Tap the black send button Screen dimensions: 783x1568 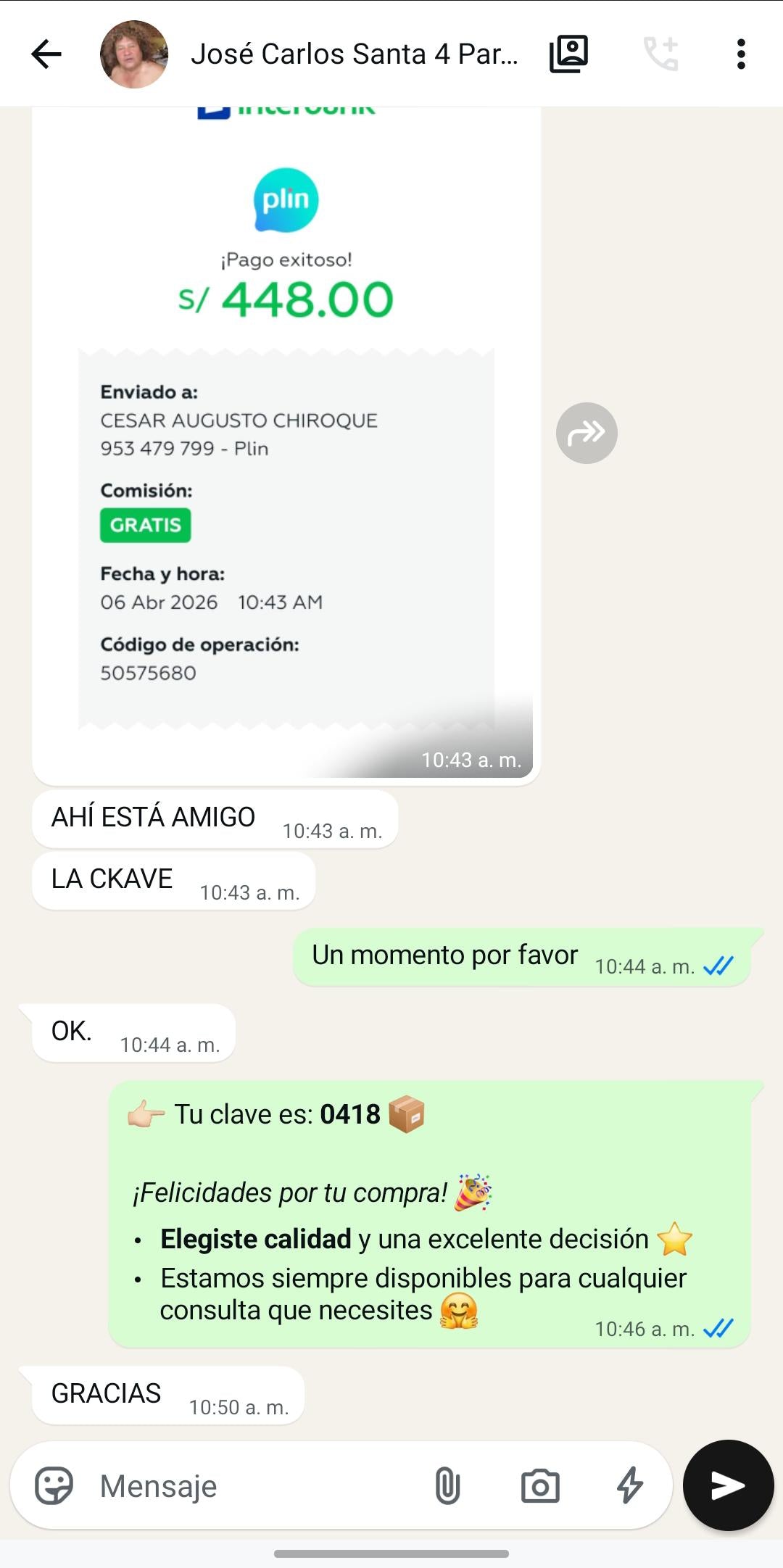coord(728,1485)
